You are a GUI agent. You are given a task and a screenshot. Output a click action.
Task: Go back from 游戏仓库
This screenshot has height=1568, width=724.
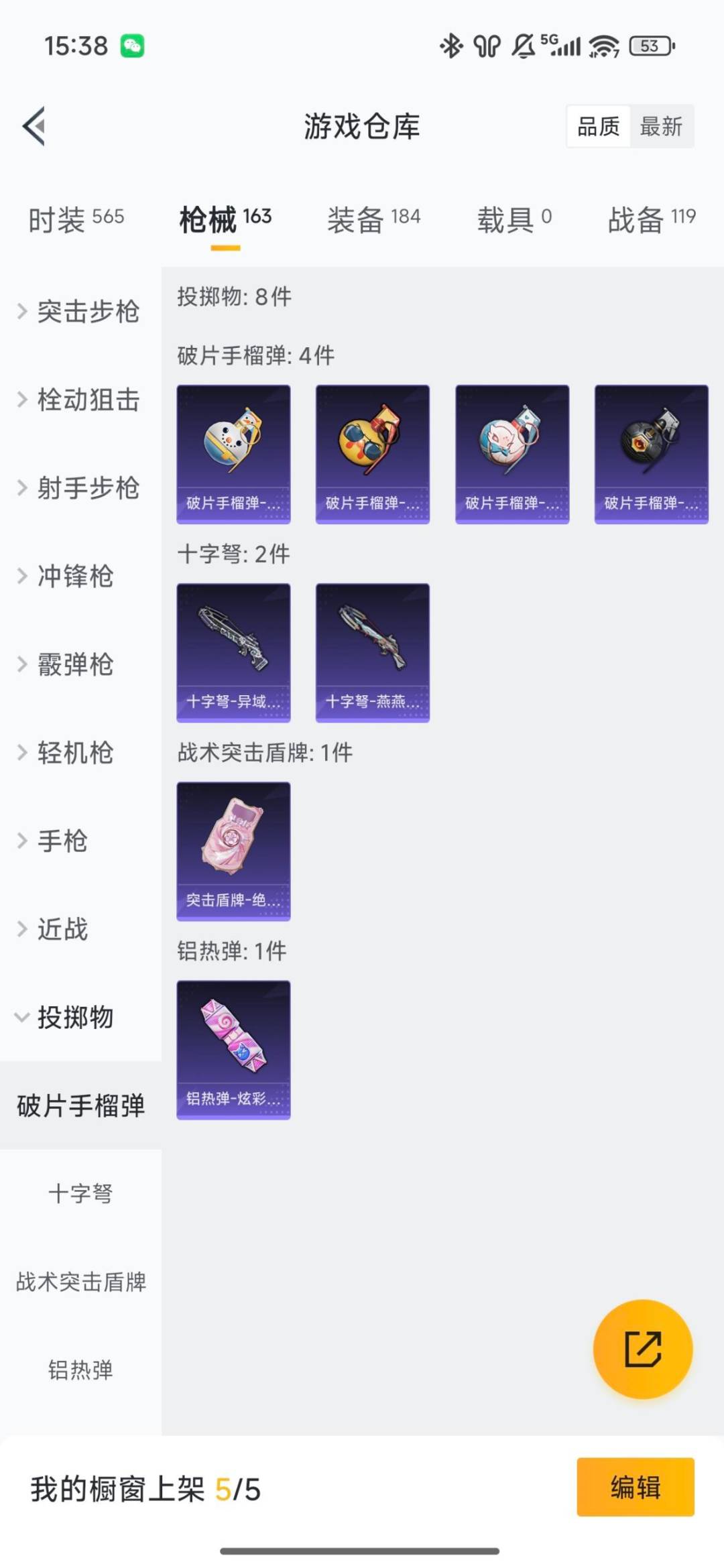pos(35,126)
